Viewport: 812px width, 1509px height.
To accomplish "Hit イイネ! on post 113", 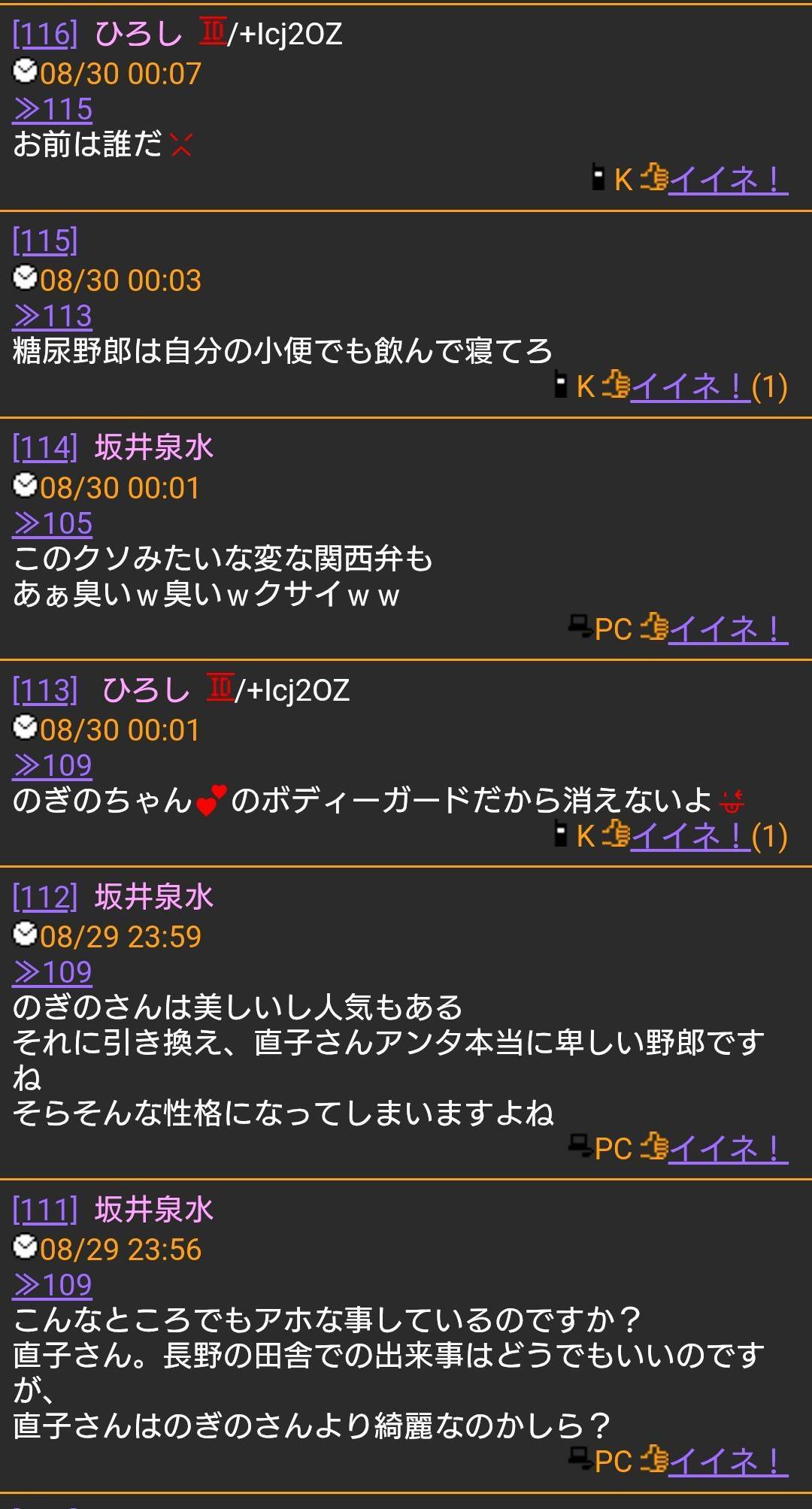I will pos(690,836).
